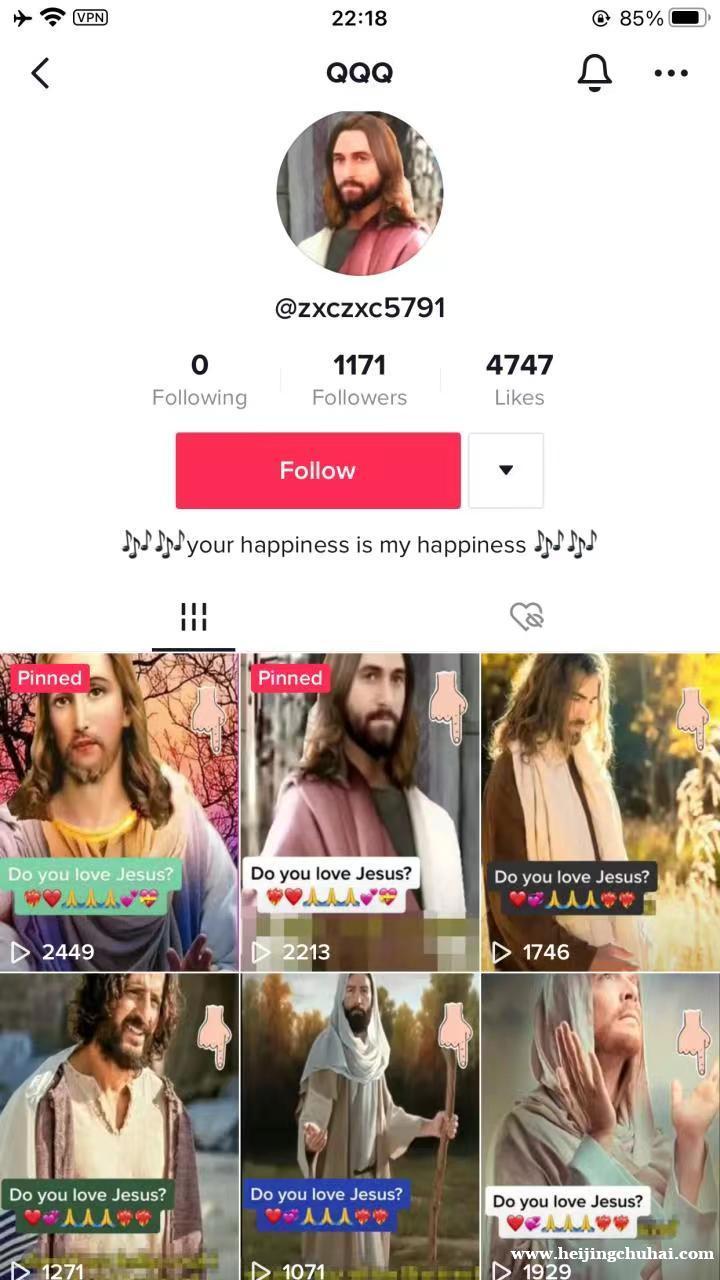Expand suggested accounts dropdown arrow
This screenshot has width=720, height=1280.
tap(506, 470)
